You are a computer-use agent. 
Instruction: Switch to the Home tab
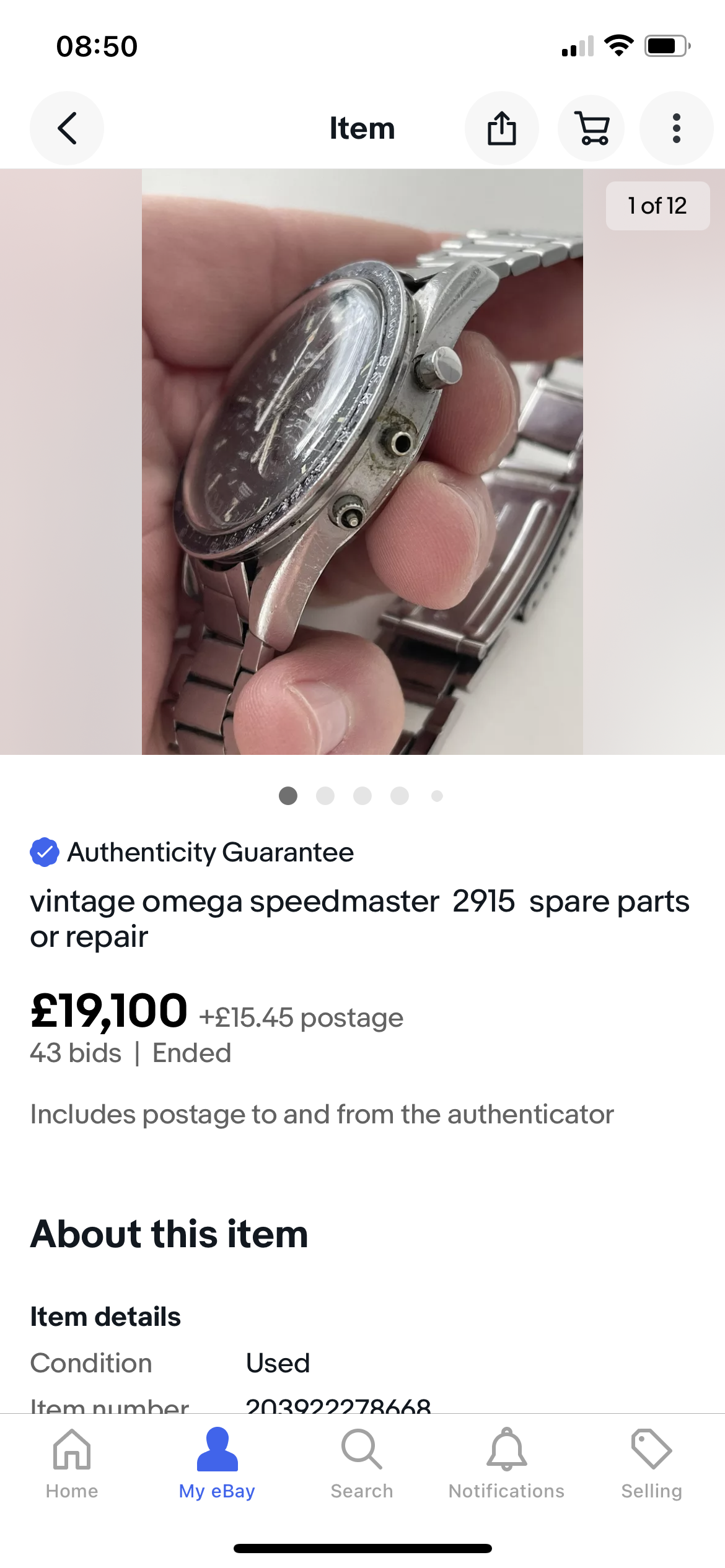coord(72,1464)
